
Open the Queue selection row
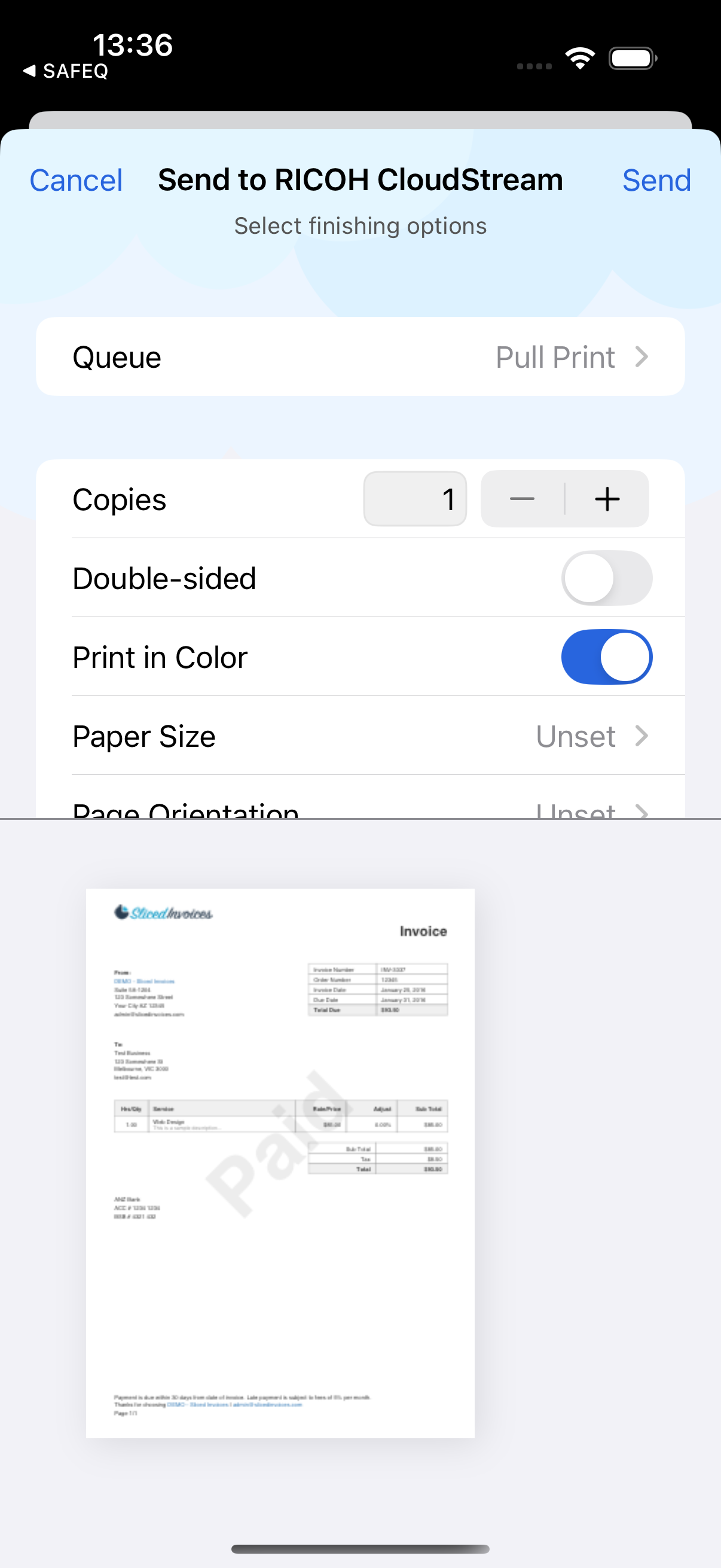tap(360, 356)
